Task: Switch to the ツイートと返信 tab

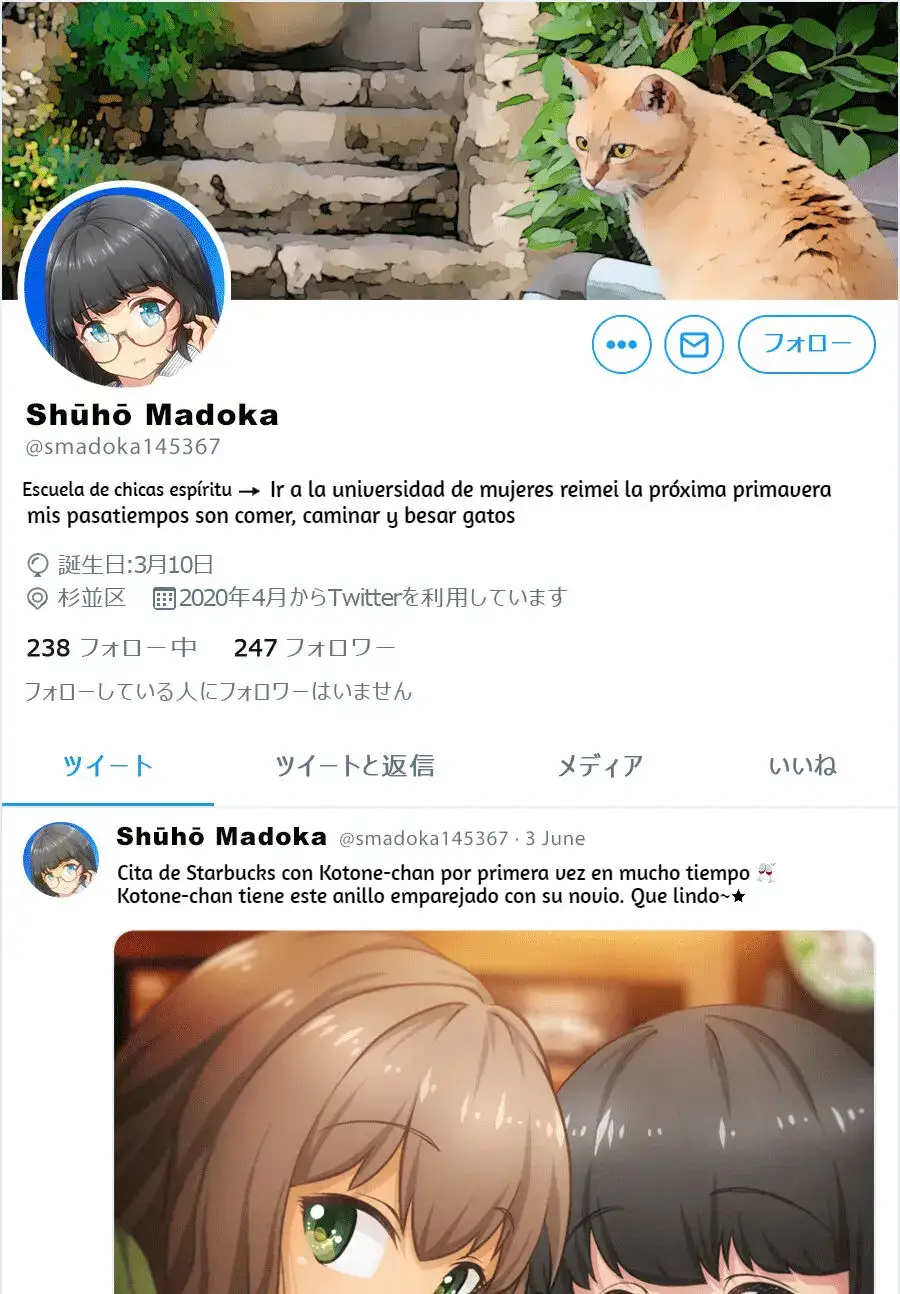Action: (x=354, y=767)
